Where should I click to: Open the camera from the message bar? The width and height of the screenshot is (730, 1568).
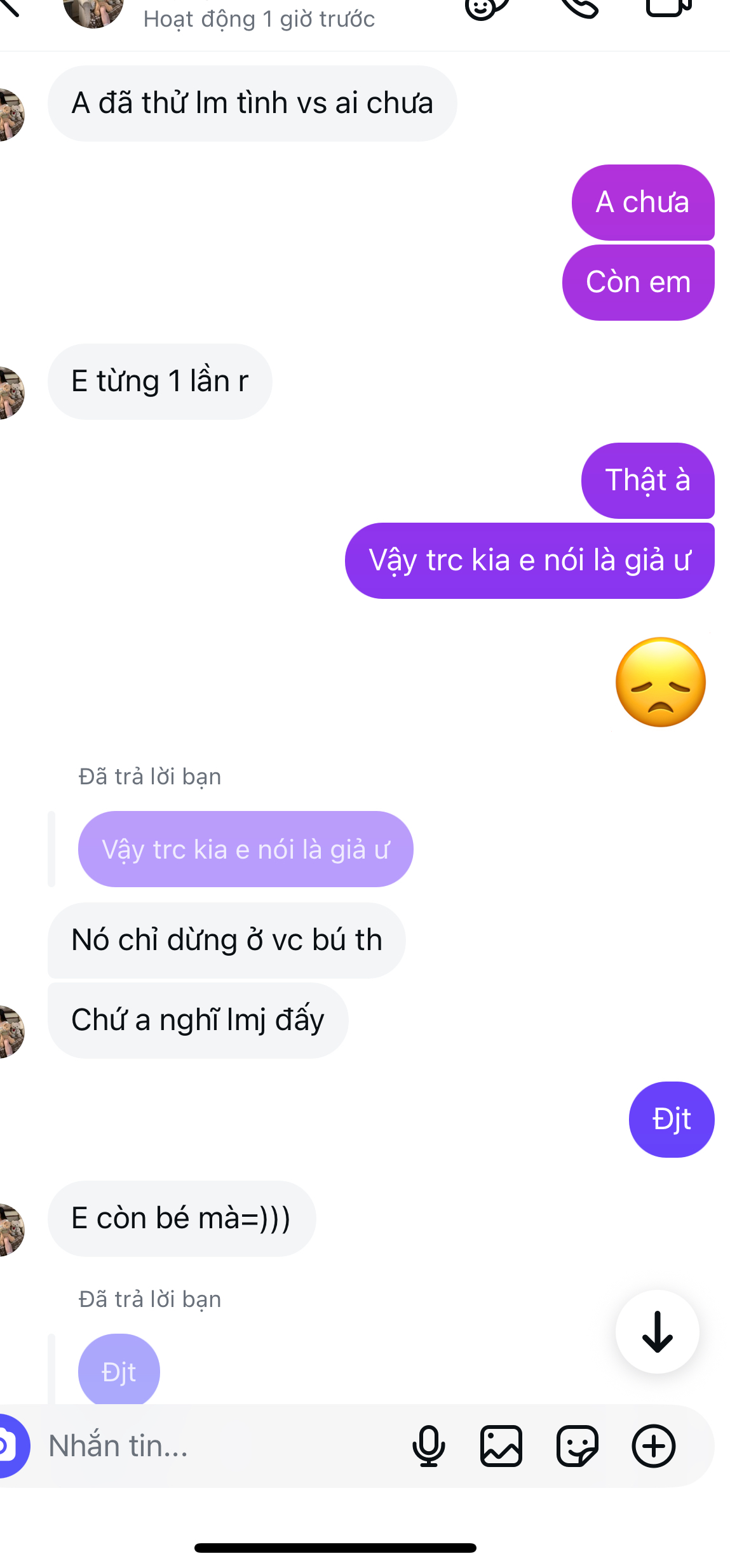point(8,1446)
